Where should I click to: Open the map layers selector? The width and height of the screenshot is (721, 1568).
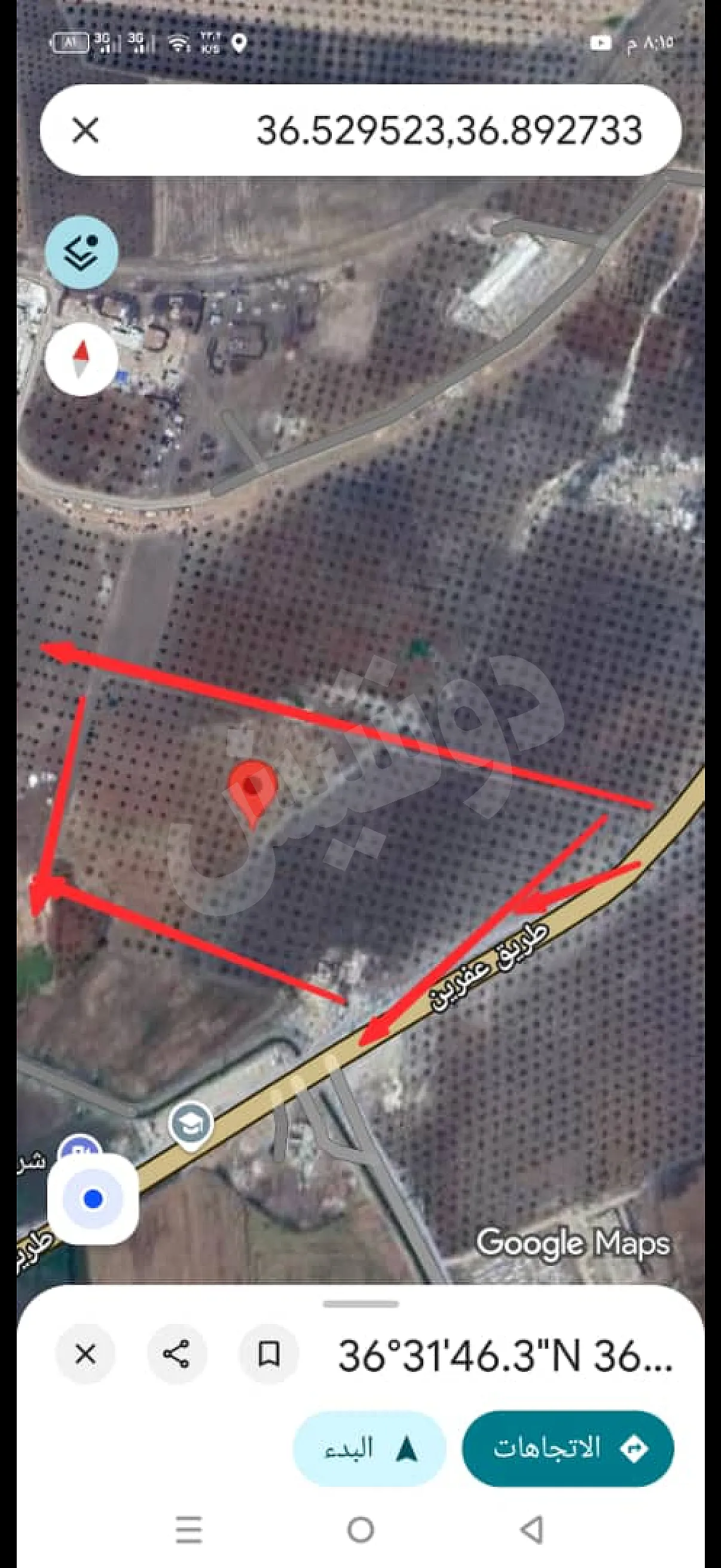point(82,252)
